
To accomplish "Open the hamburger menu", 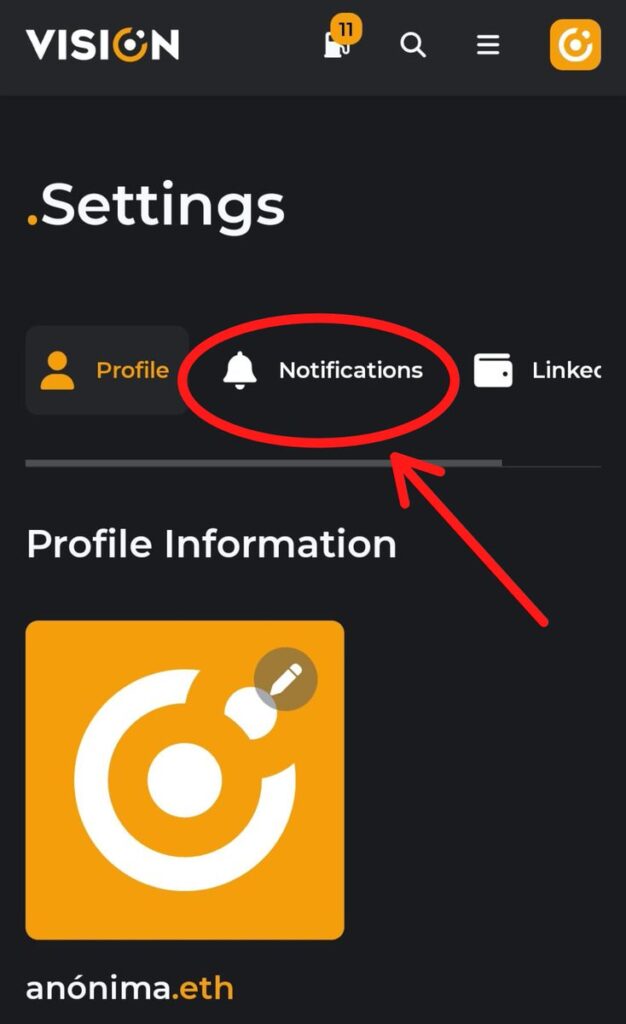I will tap(488, 45).
